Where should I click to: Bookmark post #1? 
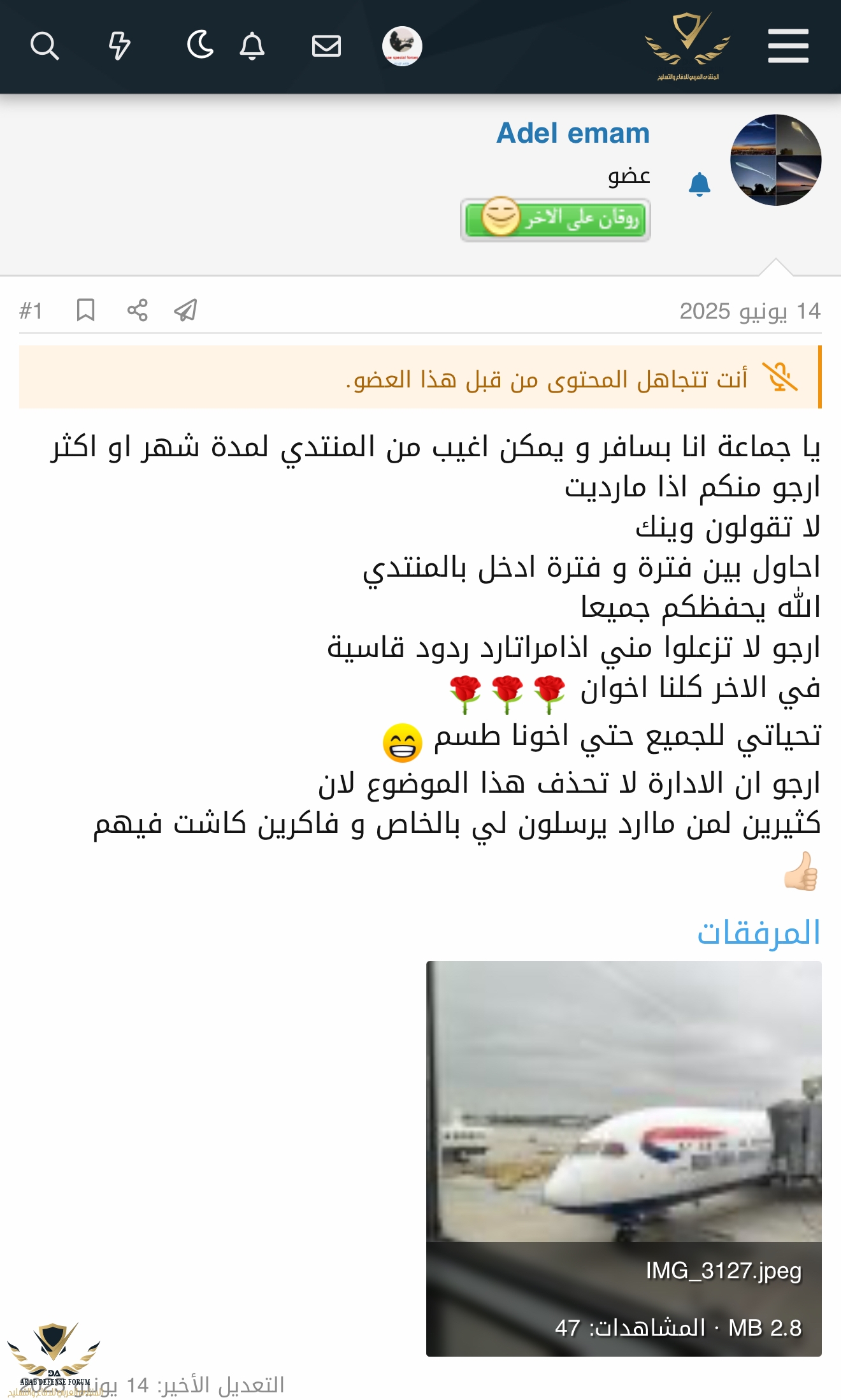point(85,310)
